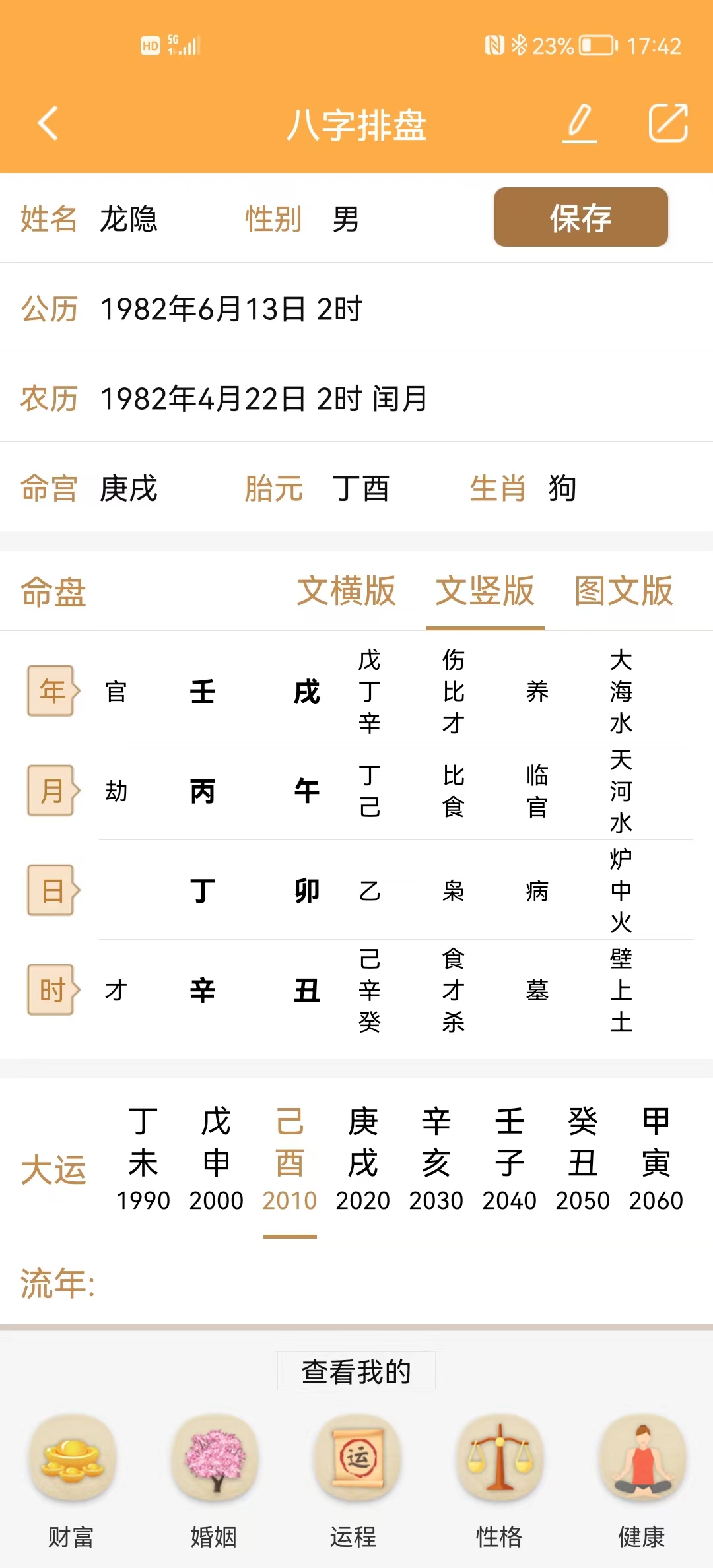Select the 壬子 2040 luck period
The width and height of the screenshot is (713, 1568).
tap(510, 1160)
